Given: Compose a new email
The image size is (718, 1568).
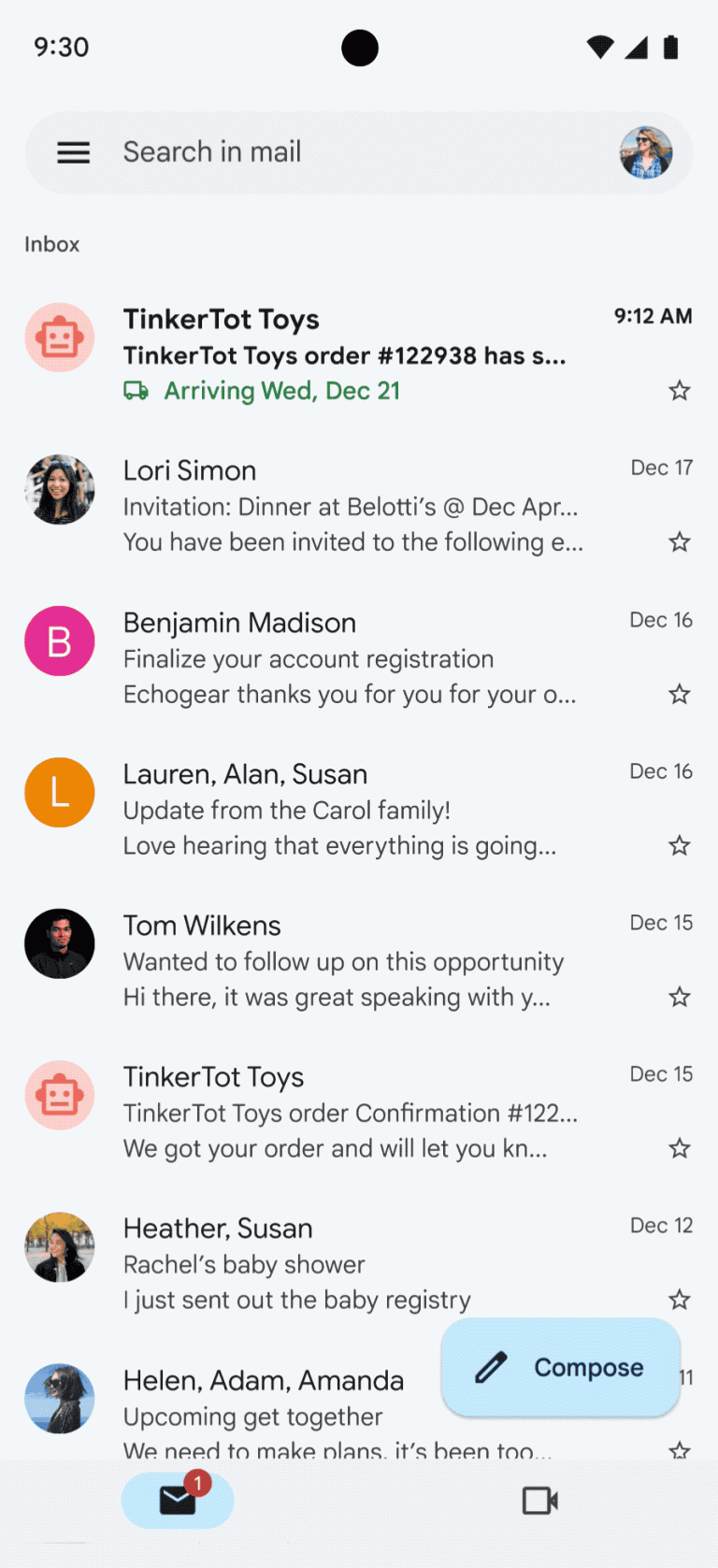Looking at the screenshot, I should coord(561,1368).
